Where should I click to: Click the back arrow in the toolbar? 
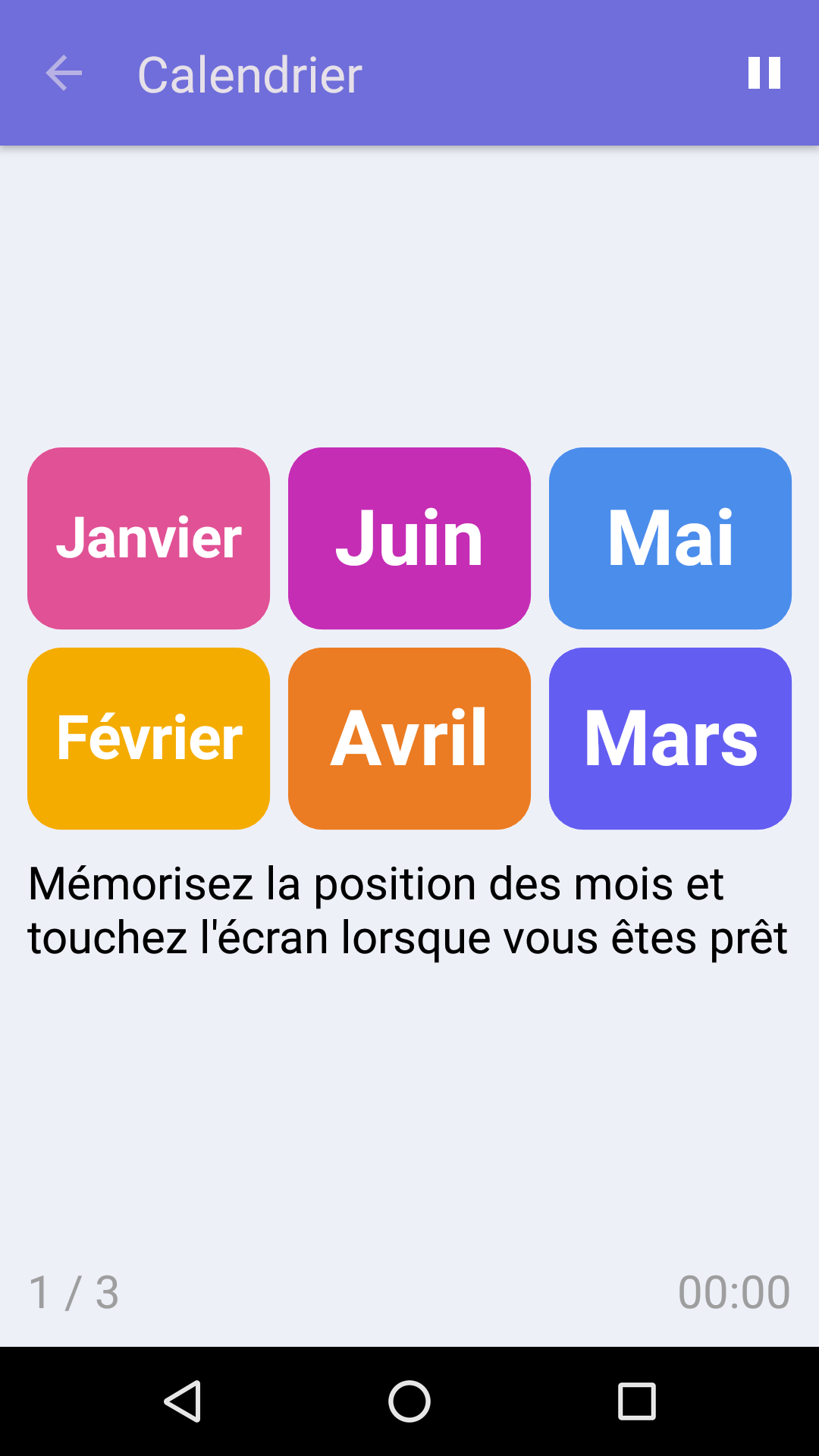coord(64,74)
